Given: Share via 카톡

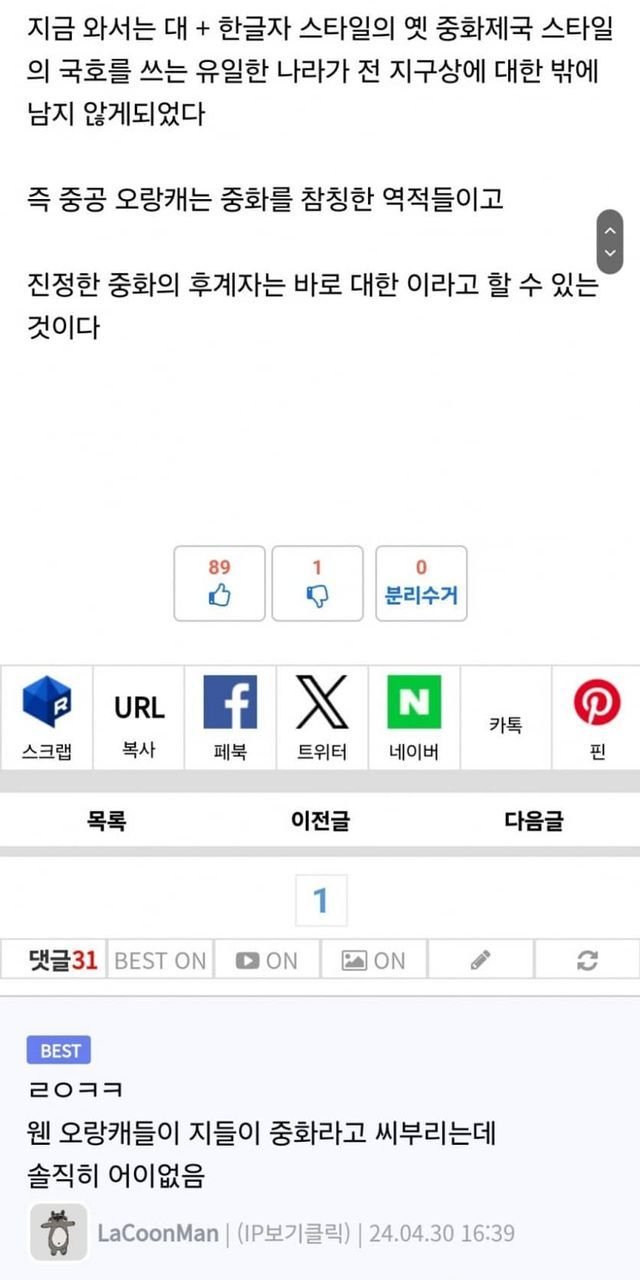Looking at the screenshot, I should (x=506, y=718).
